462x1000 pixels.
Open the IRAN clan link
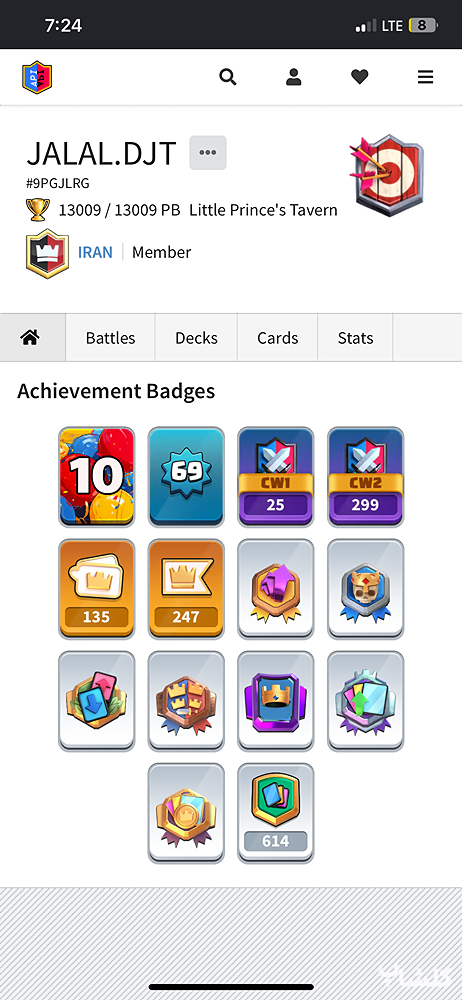(x=95, y=253)
